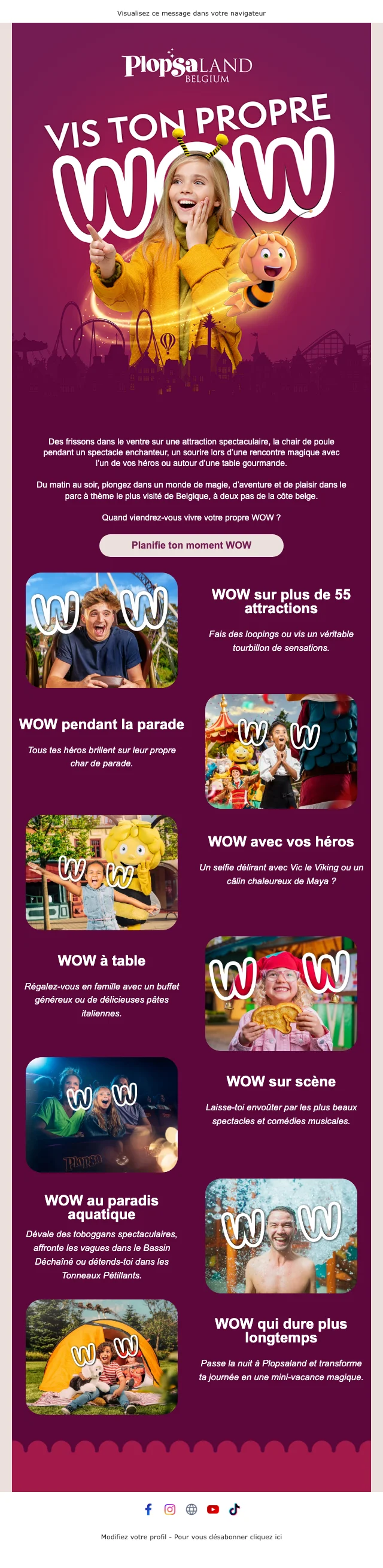Screen dimensions: 383x1568
Task: Open the Facebook page icon
Action: coord(148,1509)
